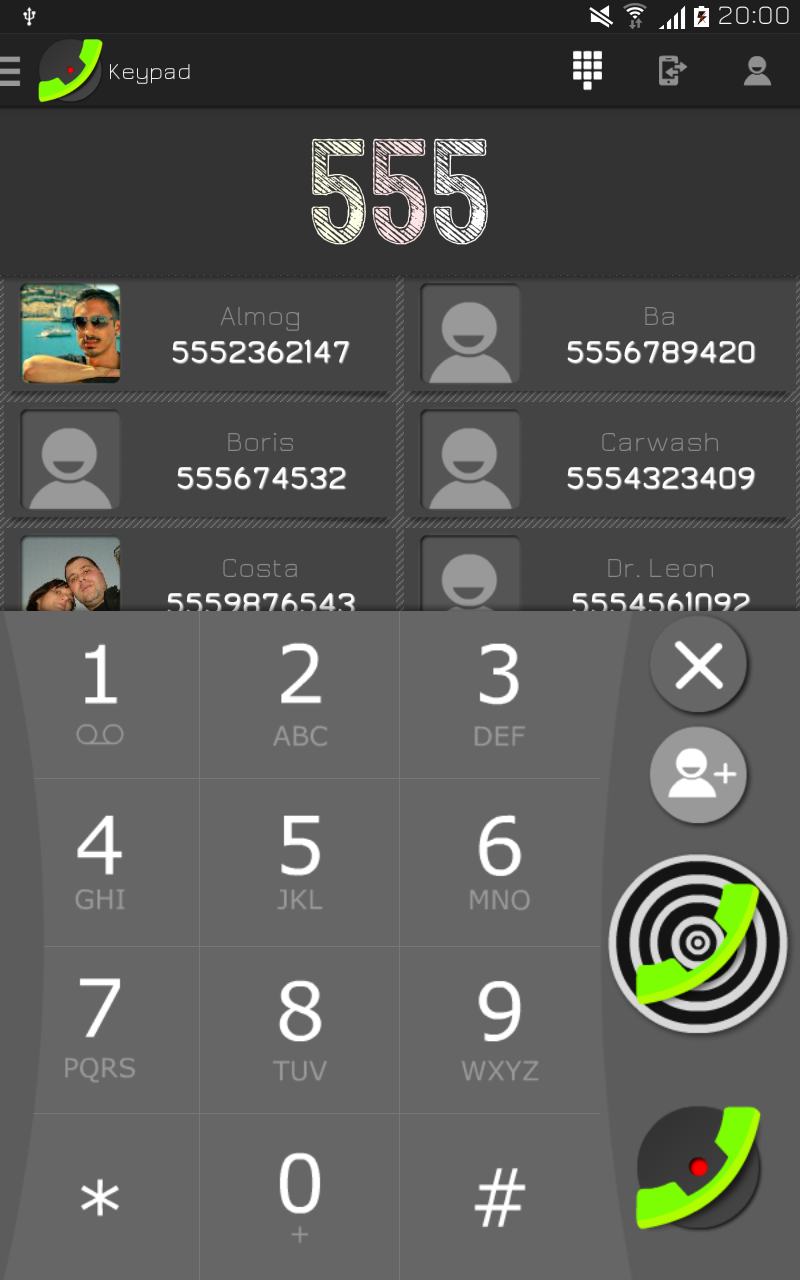Choose Carwash from suggested contacts
Screen dimensions: 800x1280
coord(600,461)
